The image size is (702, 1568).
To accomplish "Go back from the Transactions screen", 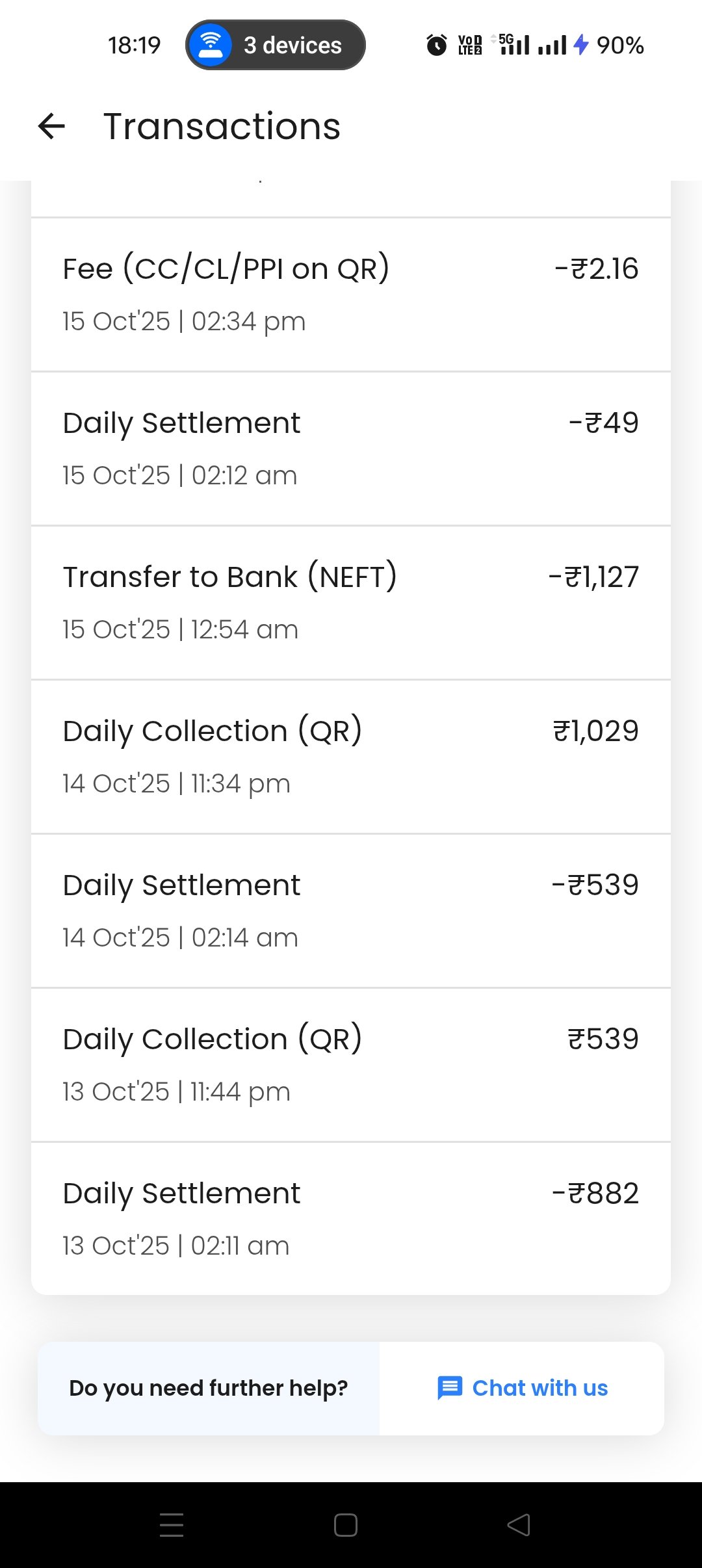I will point(52,126).
